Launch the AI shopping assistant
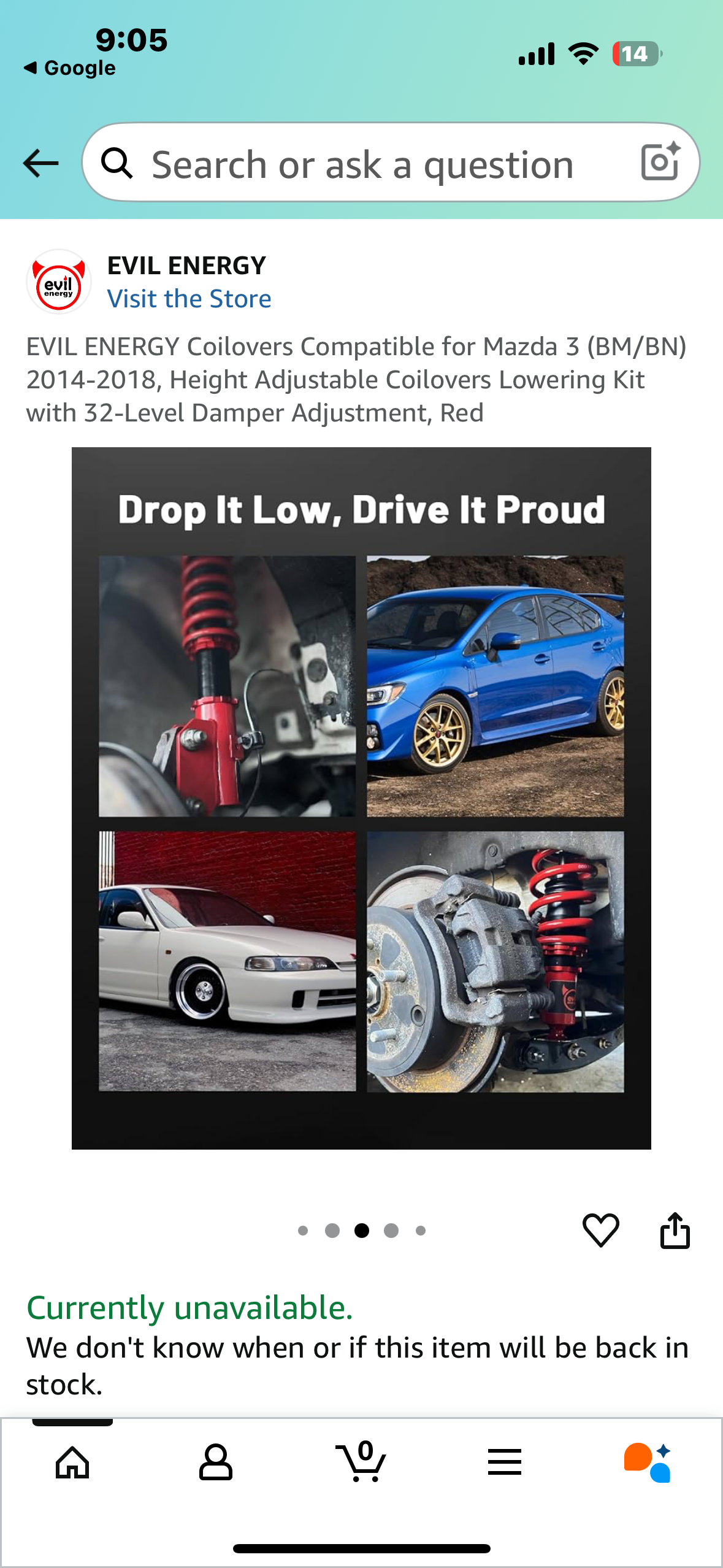Image resolution: width=723 pixels, height=1568 pixels. pyautogui.click(x=648, y=1462)
